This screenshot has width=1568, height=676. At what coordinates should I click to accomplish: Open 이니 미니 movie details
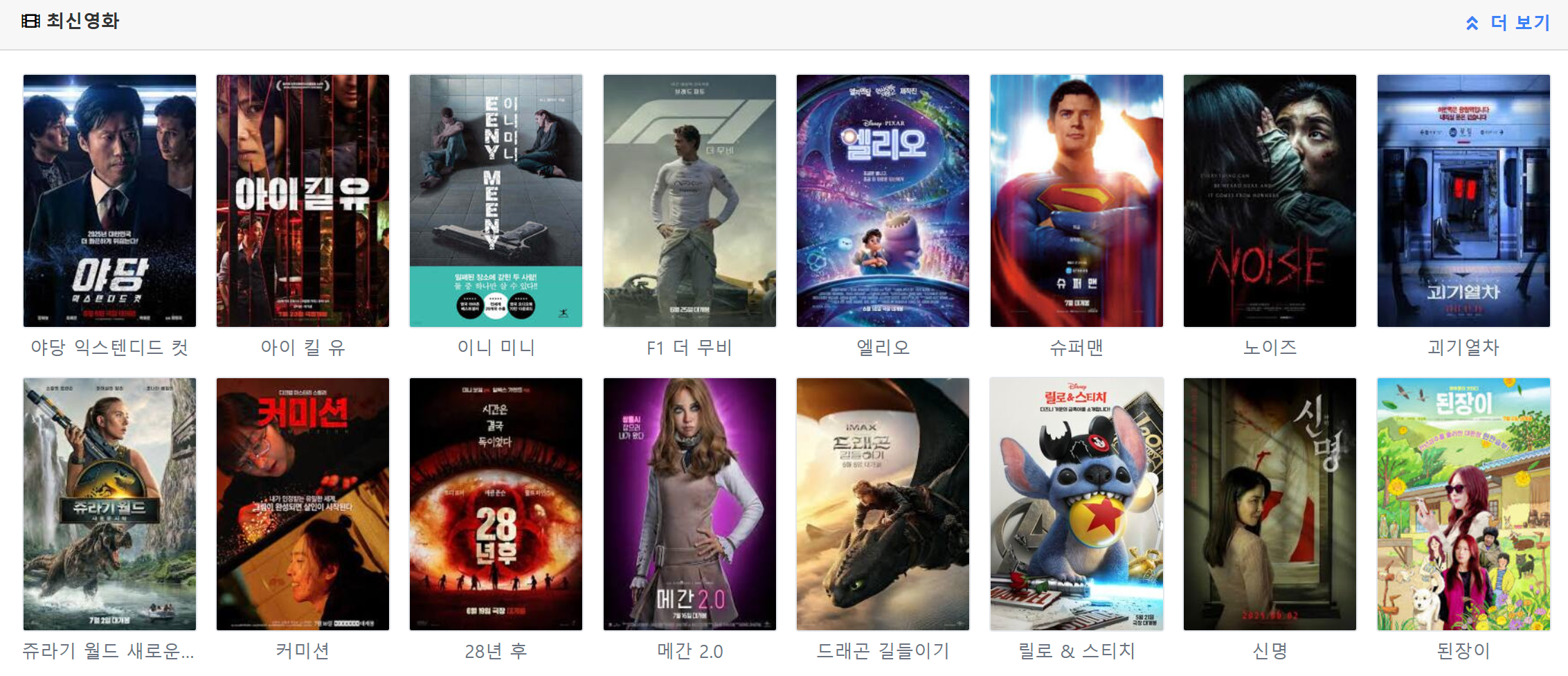(496, 201)
